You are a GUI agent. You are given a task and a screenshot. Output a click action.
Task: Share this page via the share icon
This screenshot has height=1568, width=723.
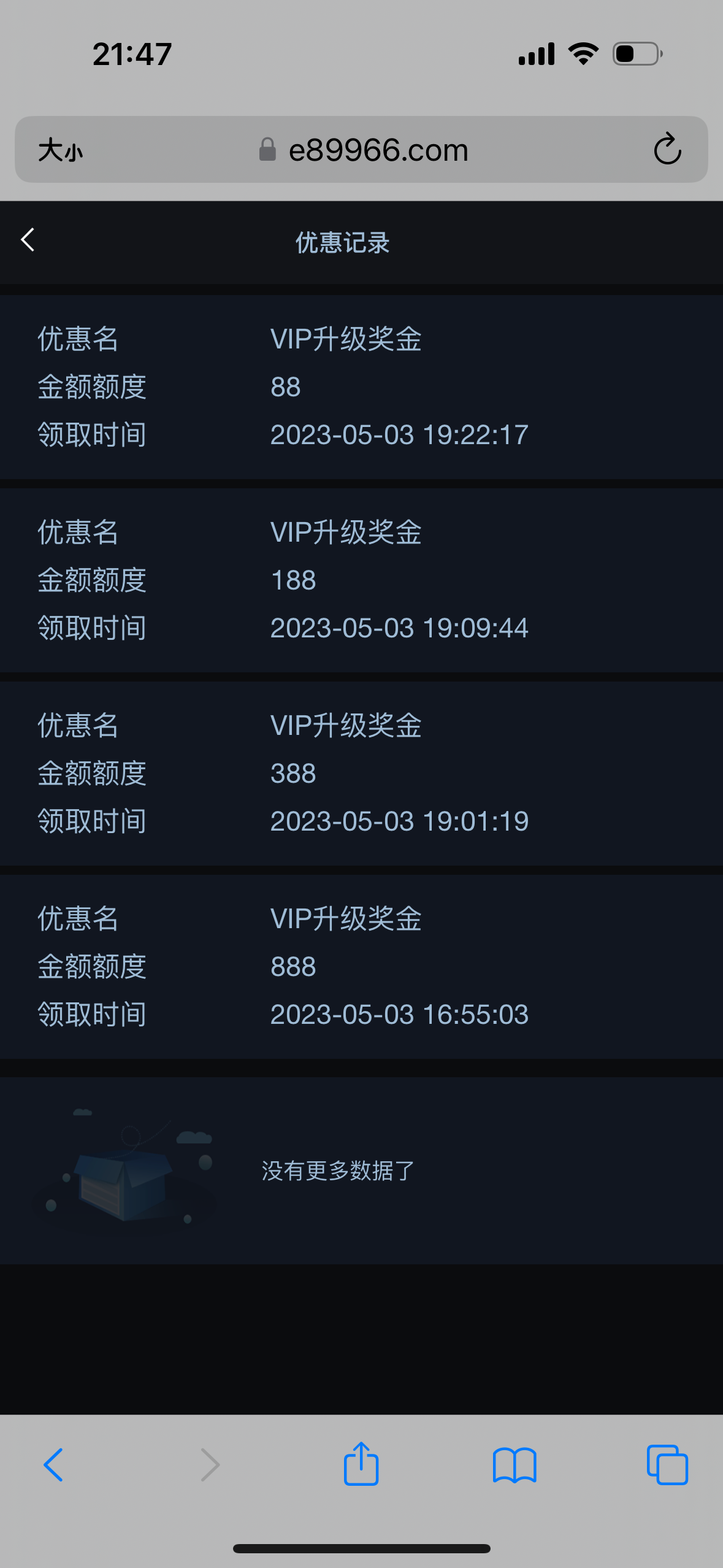coord(361,1464)
